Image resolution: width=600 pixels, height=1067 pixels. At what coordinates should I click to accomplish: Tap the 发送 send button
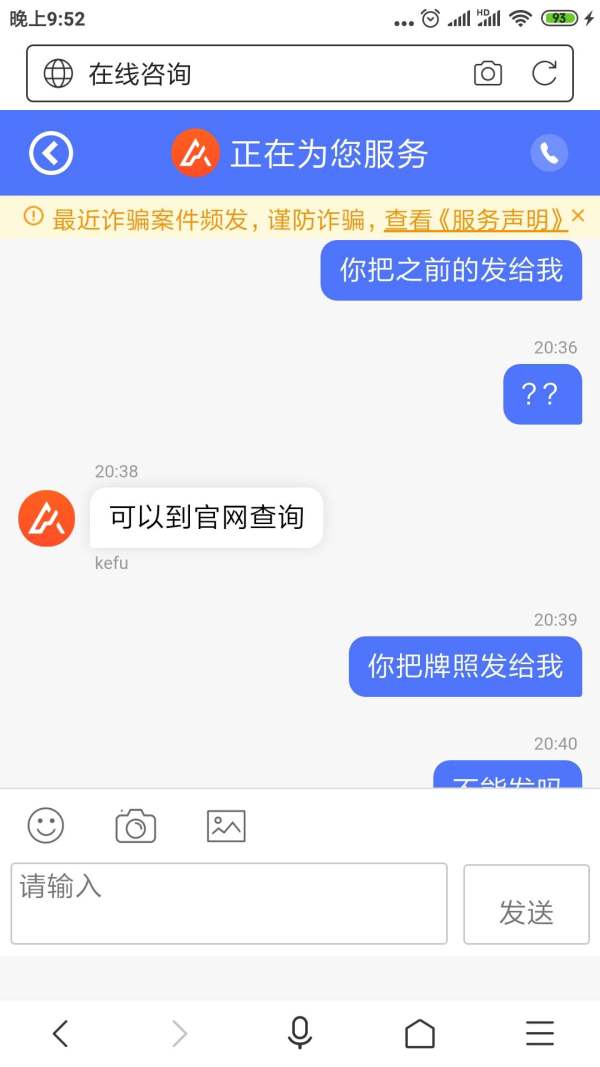pyautogui.click(x=527, y=904)
